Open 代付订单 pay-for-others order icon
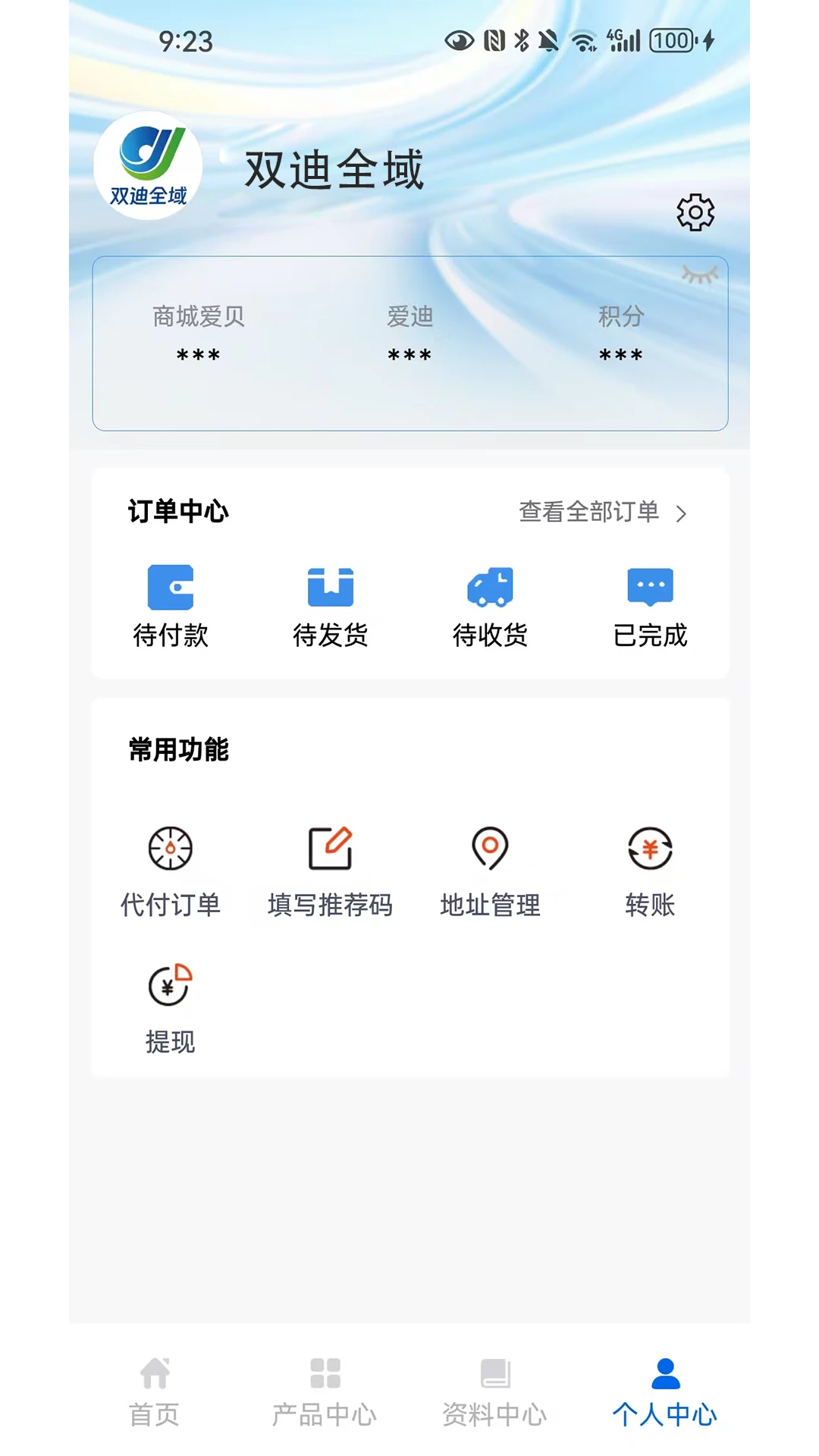819x1456 pixels. click(170, 851)
